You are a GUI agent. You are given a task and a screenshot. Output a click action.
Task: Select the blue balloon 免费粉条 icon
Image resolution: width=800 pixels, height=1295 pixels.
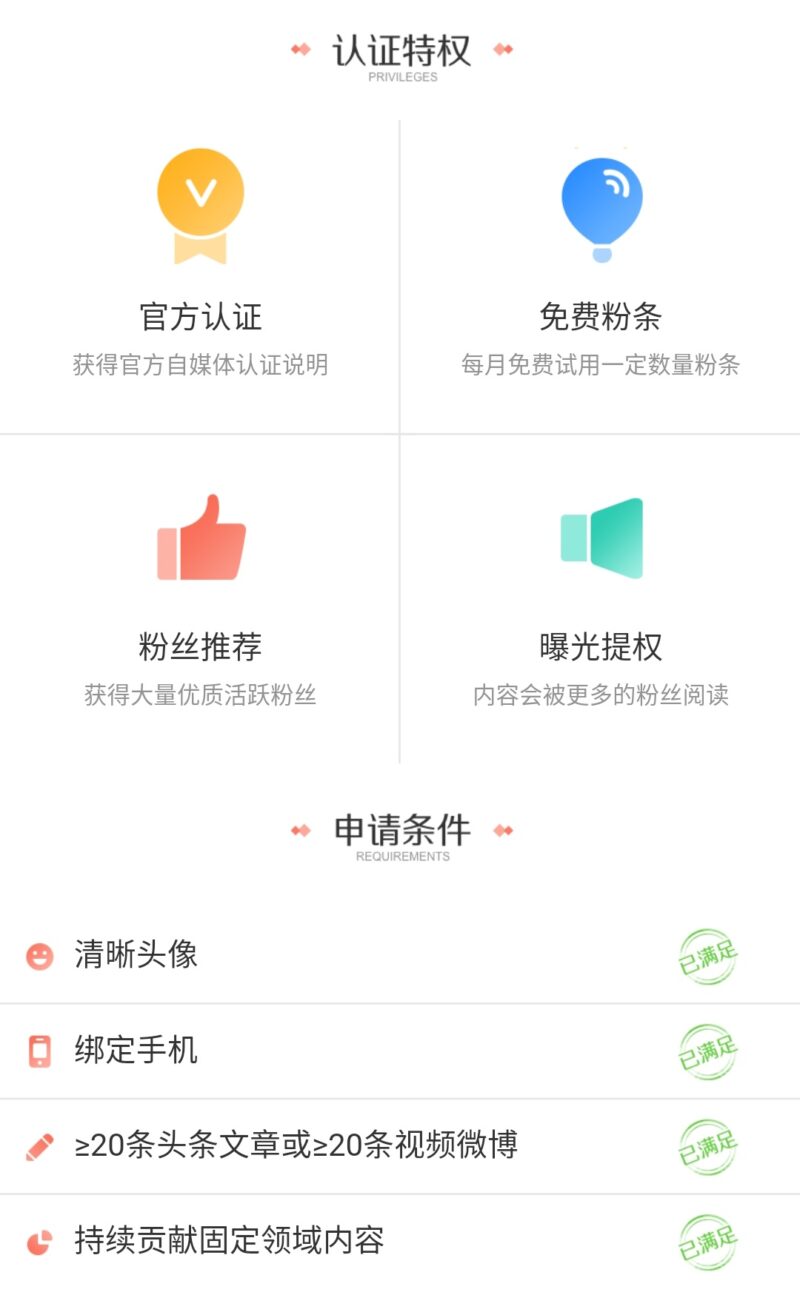(x=603, y=203)
